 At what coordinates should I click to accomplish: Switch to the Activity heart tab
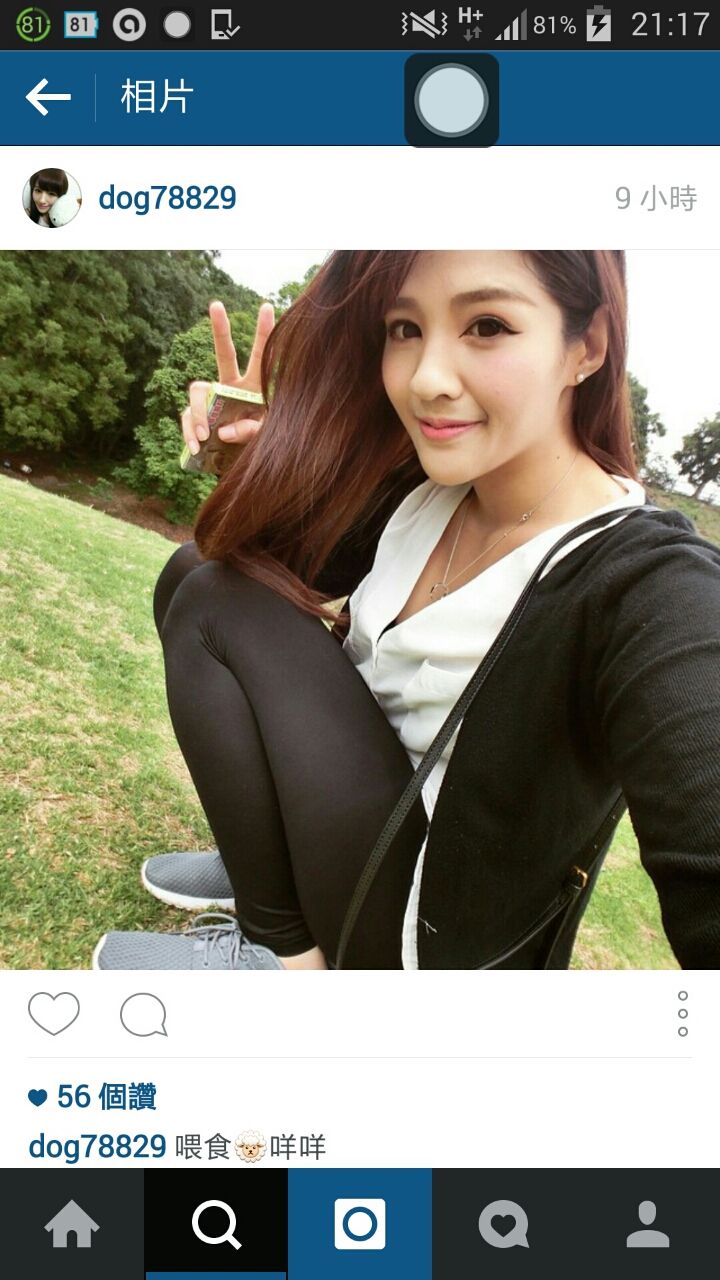point(504,1224)
